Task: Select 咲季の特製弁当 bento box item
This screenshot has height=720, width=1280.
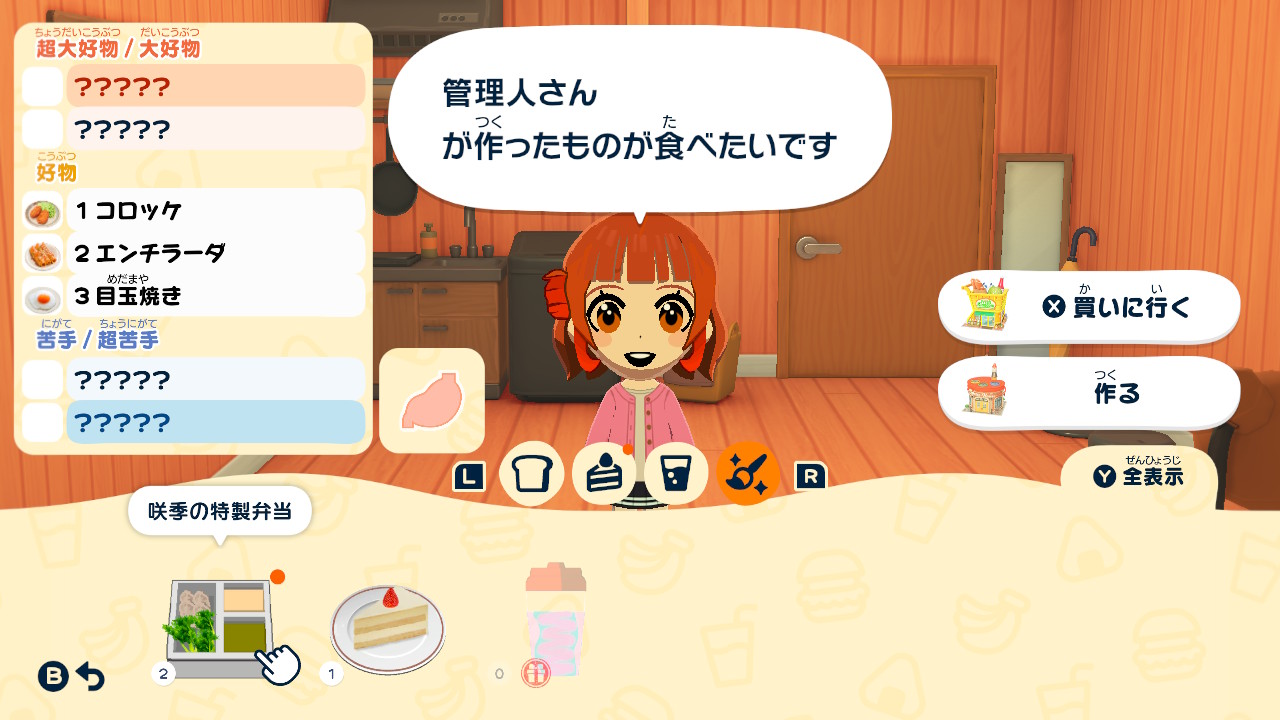Action: pos(220,628)
